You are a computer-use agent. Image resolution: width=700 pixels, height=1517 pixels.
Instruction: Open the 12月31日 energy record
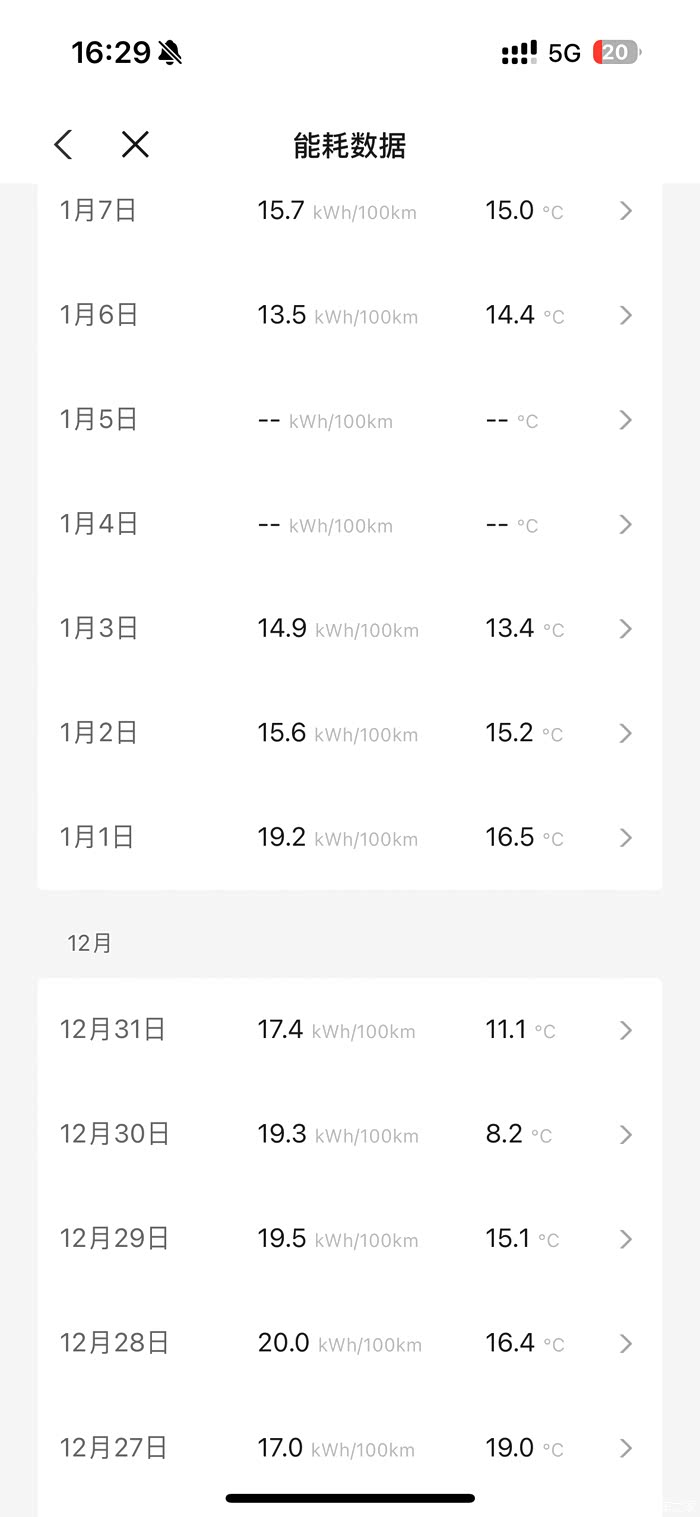[350, 1030]
